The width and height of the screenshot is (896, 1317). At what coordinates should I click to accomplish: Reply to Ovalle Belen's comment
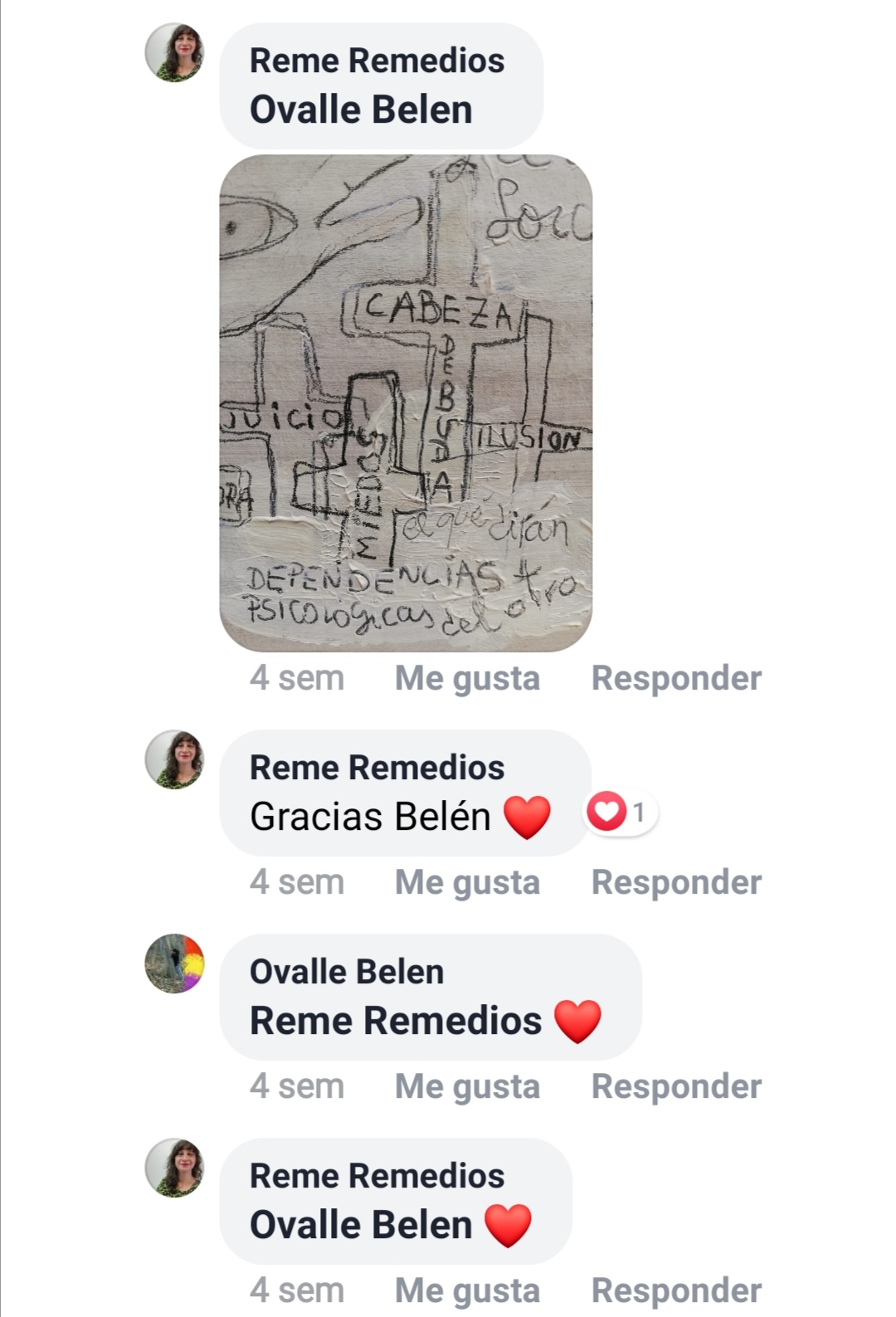(x=675, y=1087)
